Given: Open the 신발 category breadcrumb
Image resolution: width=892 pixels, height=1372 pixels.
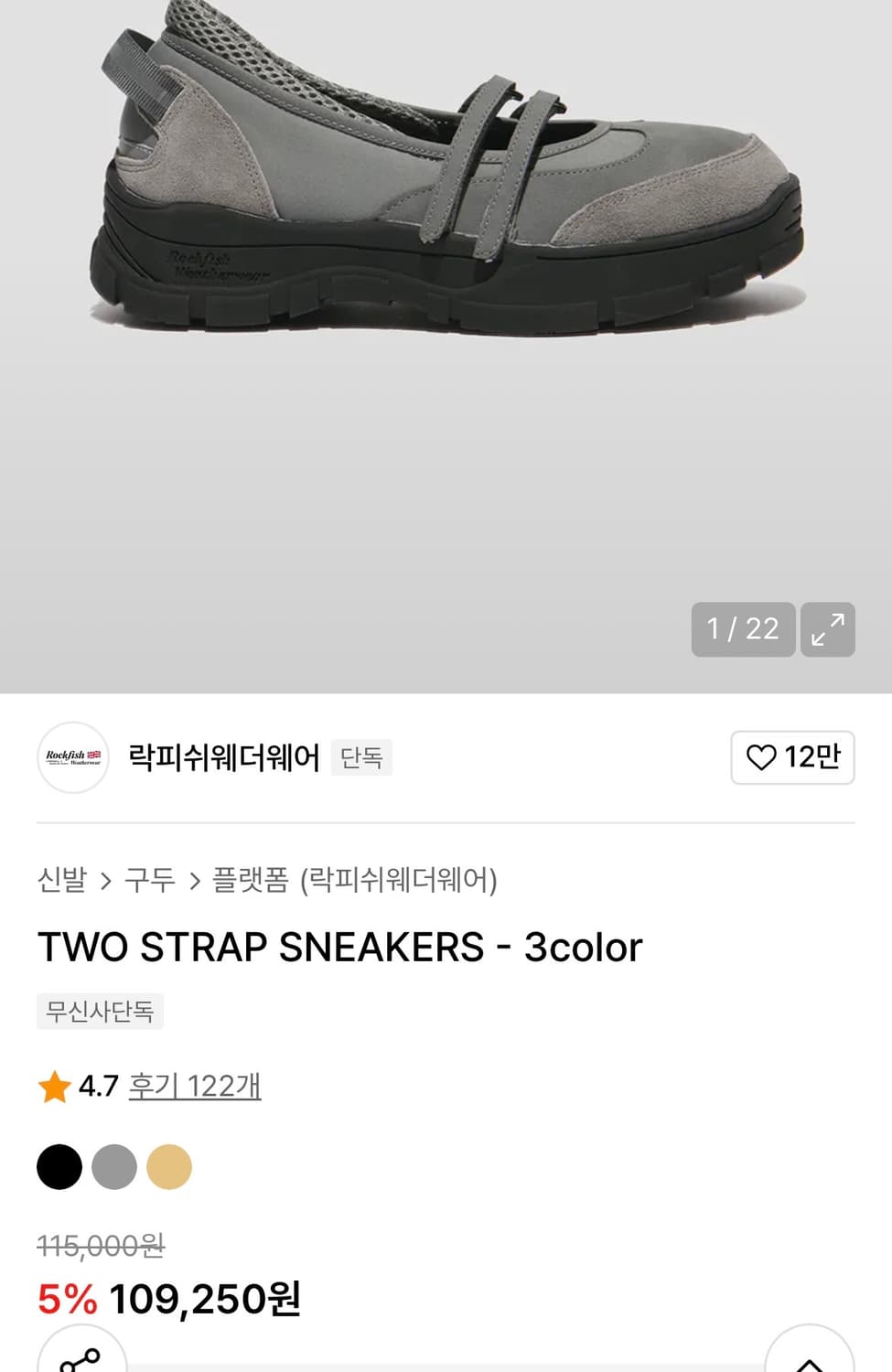Looking at the screenshot, I should [x=60, y=881].
